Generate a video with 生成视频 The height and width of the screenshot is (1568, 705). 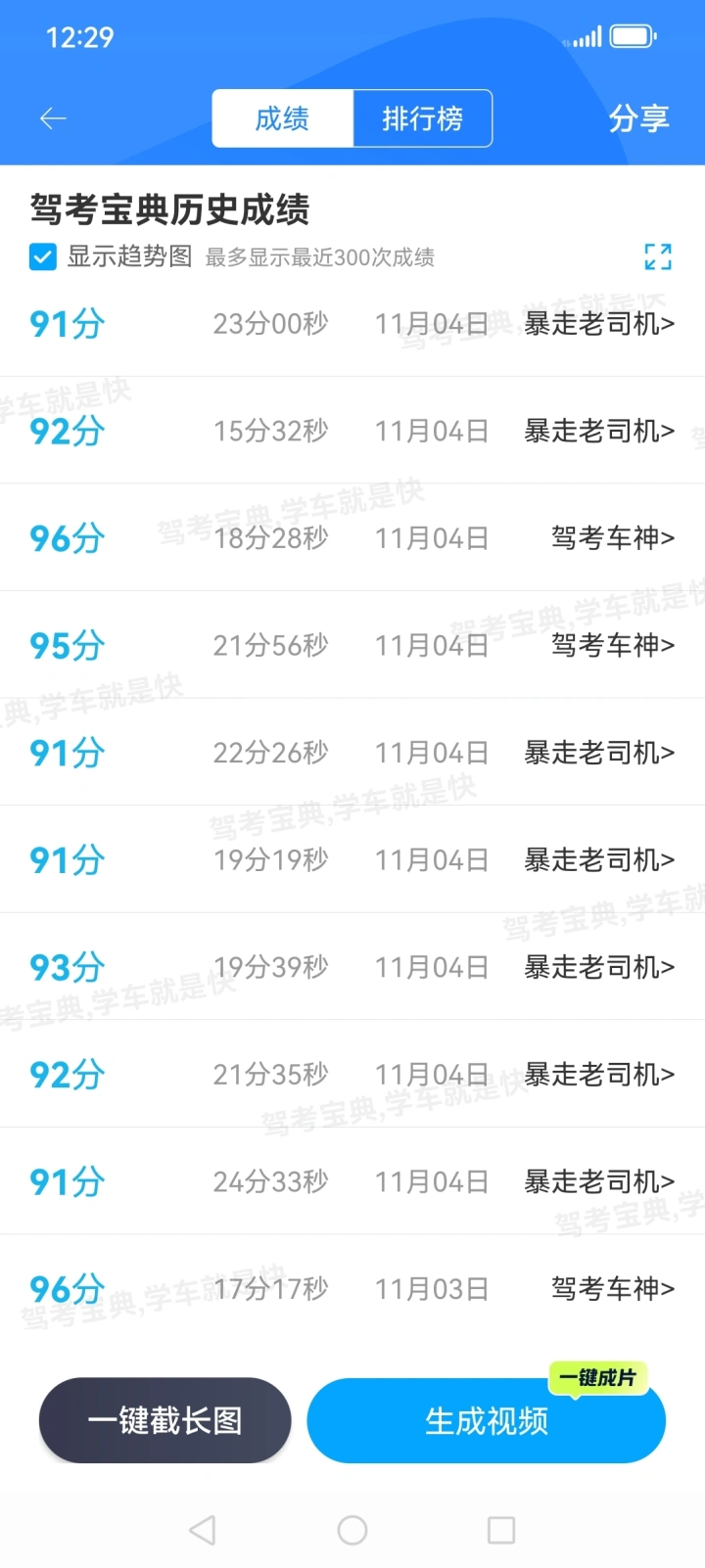(x=486, y=1421)
